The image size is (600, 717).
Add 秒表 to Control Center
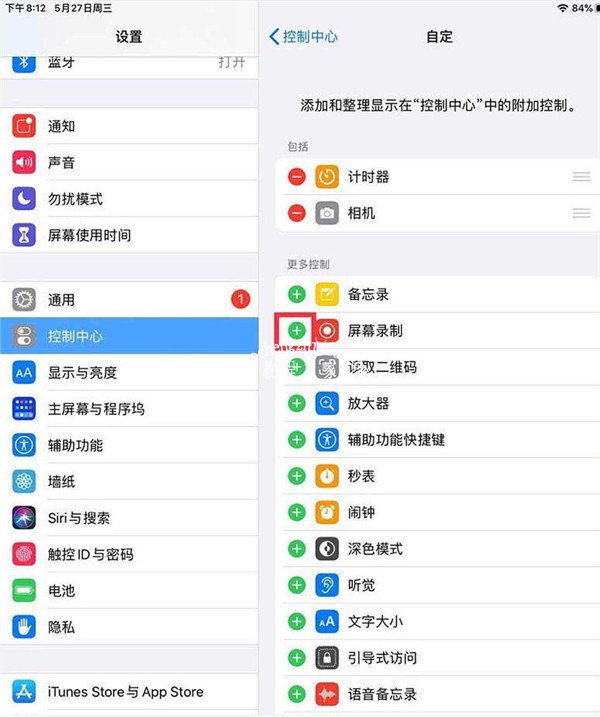297,476
